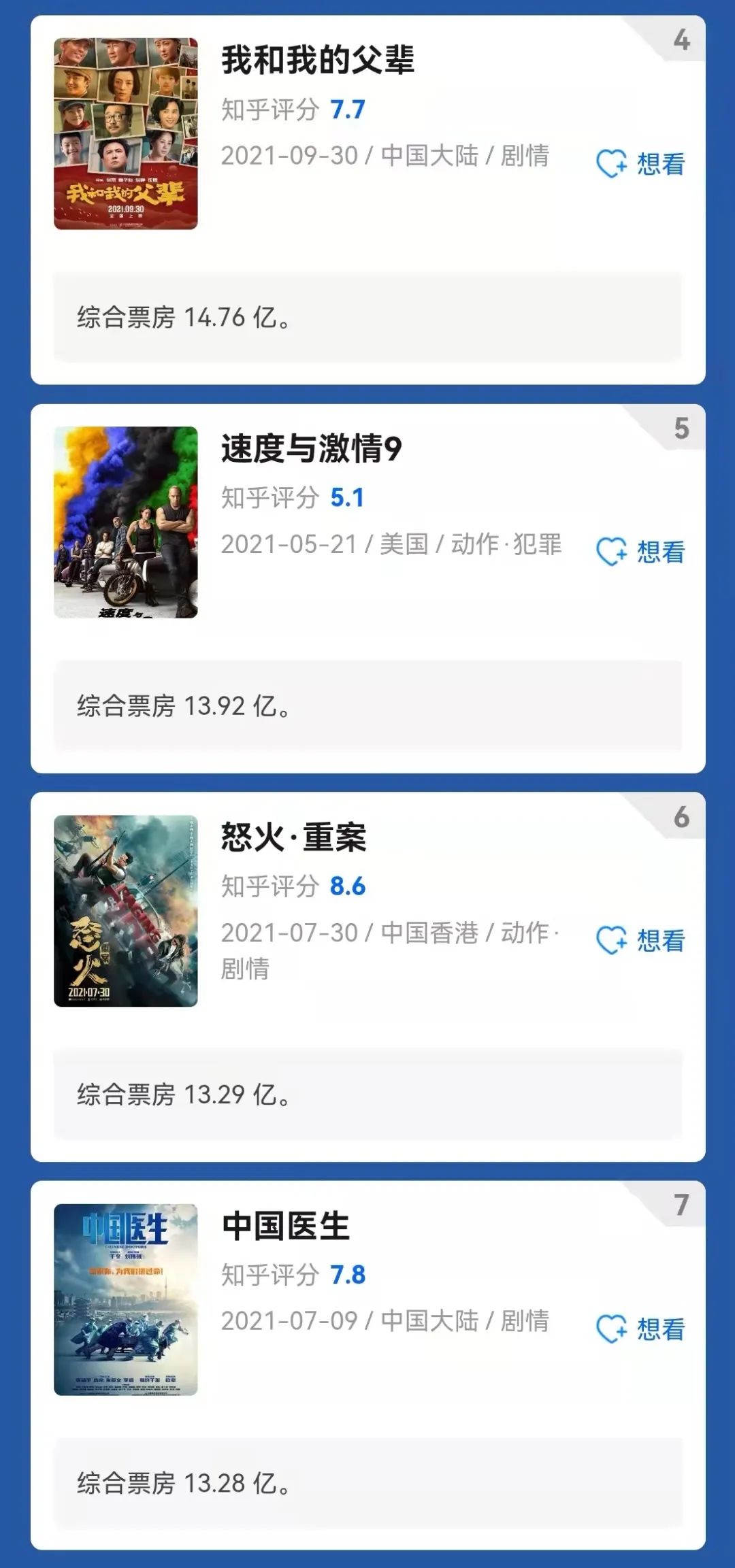View details of 速度与激情9
This screenshot has width=735, height=1568.
click(x=312, y=449)
